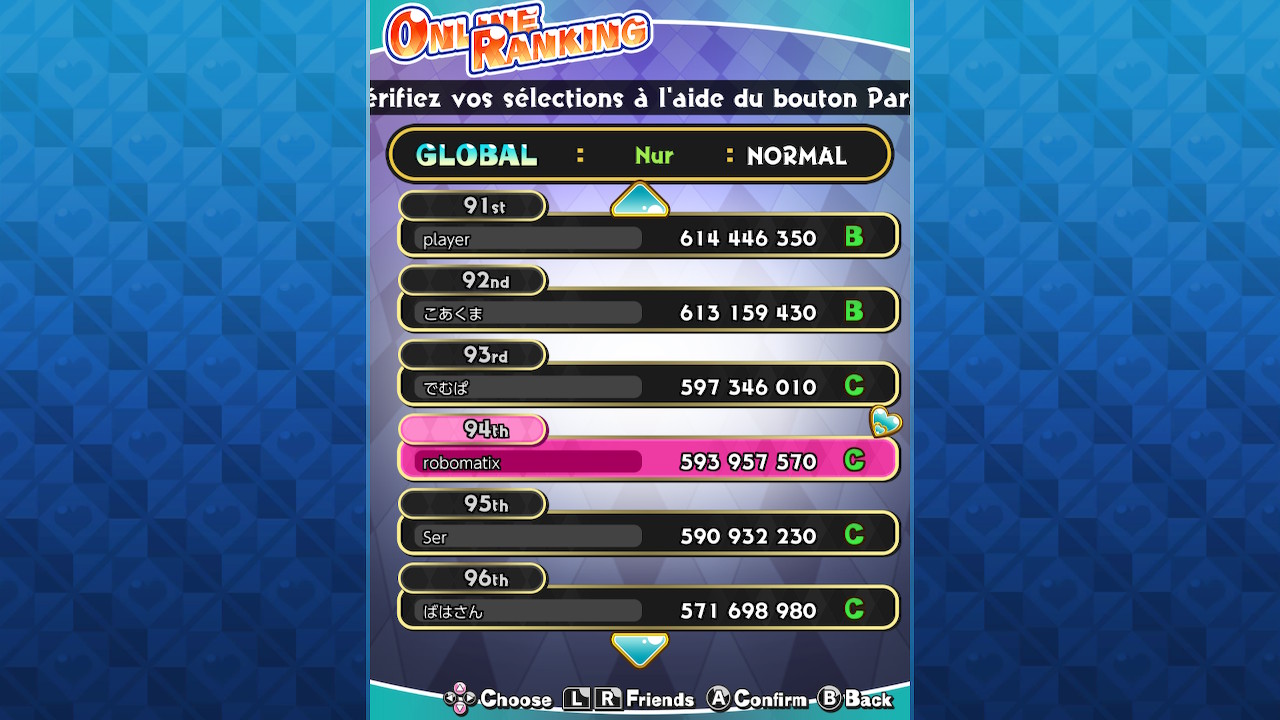Open the highlighted robomatix ranking entry
Viewport: 1280px width, 720px height.
click(648, 460)
